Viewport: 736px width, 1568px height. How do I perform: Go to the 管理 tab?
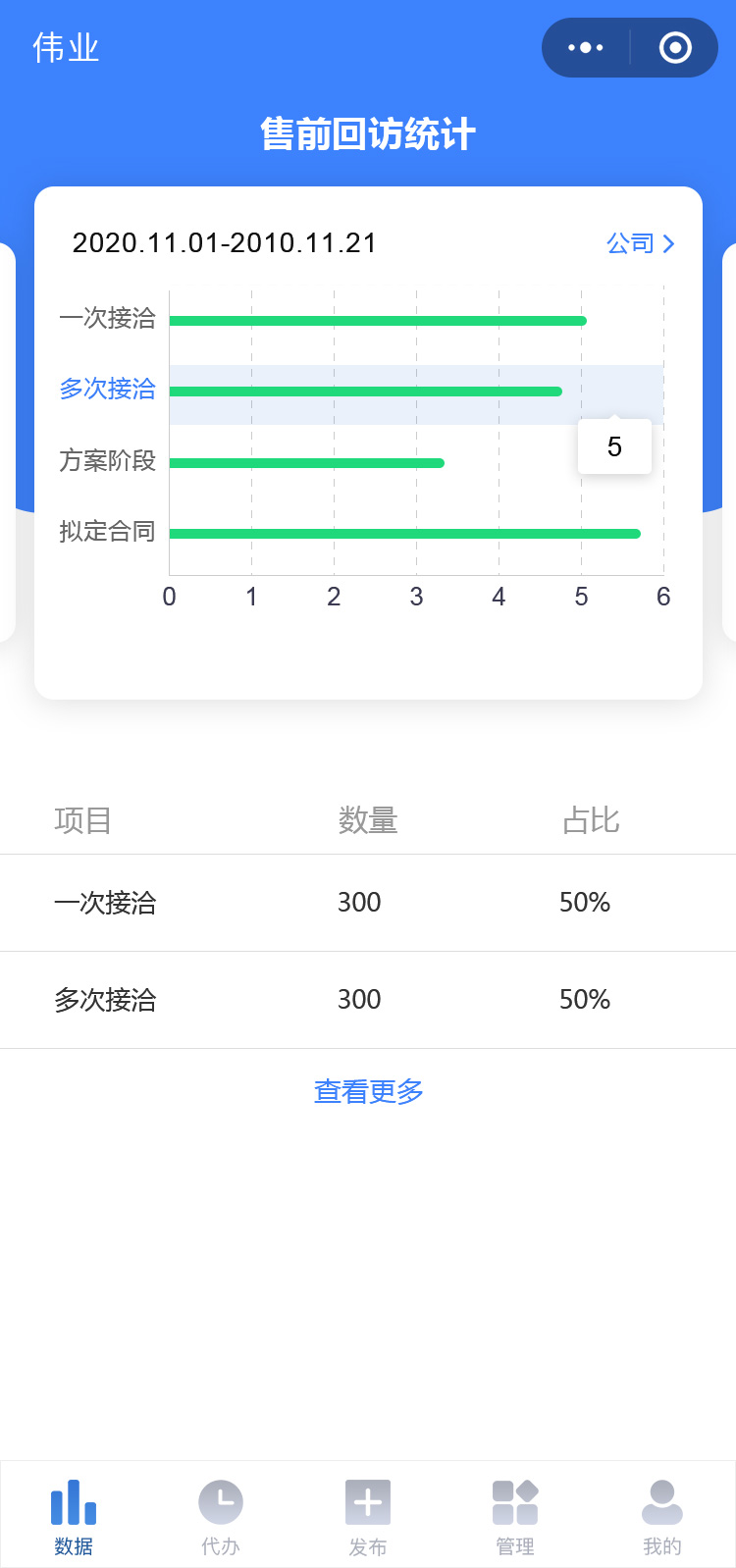[515, 1516]
